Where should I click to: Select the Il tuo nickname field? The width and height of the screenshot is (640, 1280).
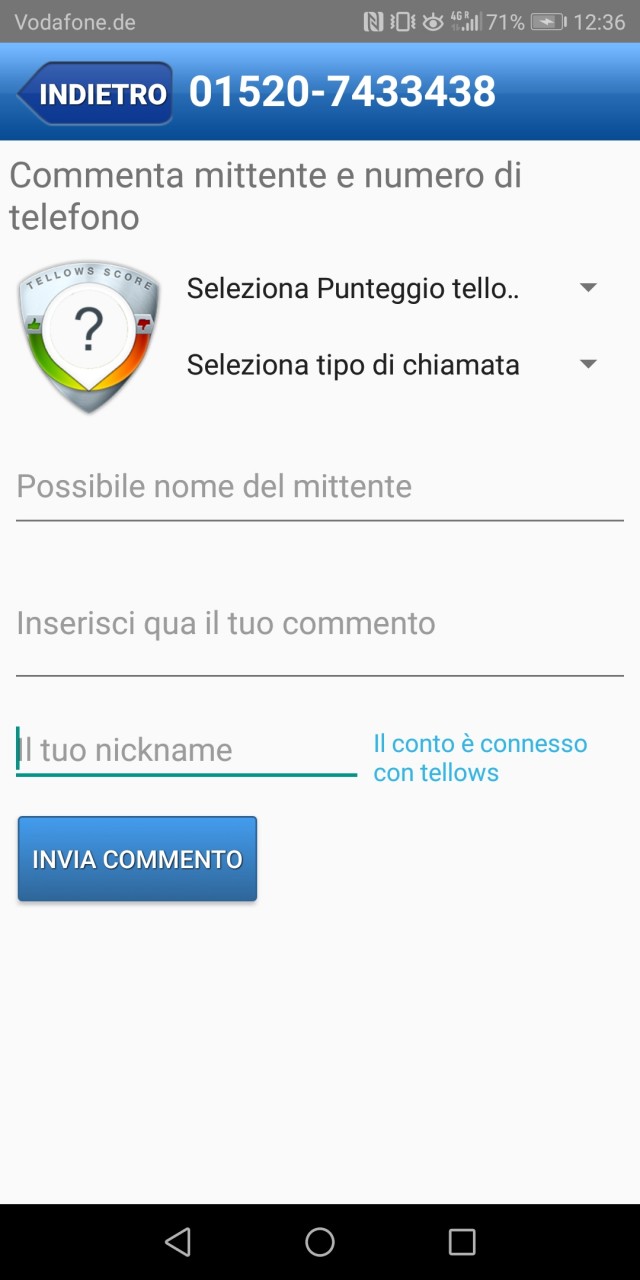tap(186, 751)
